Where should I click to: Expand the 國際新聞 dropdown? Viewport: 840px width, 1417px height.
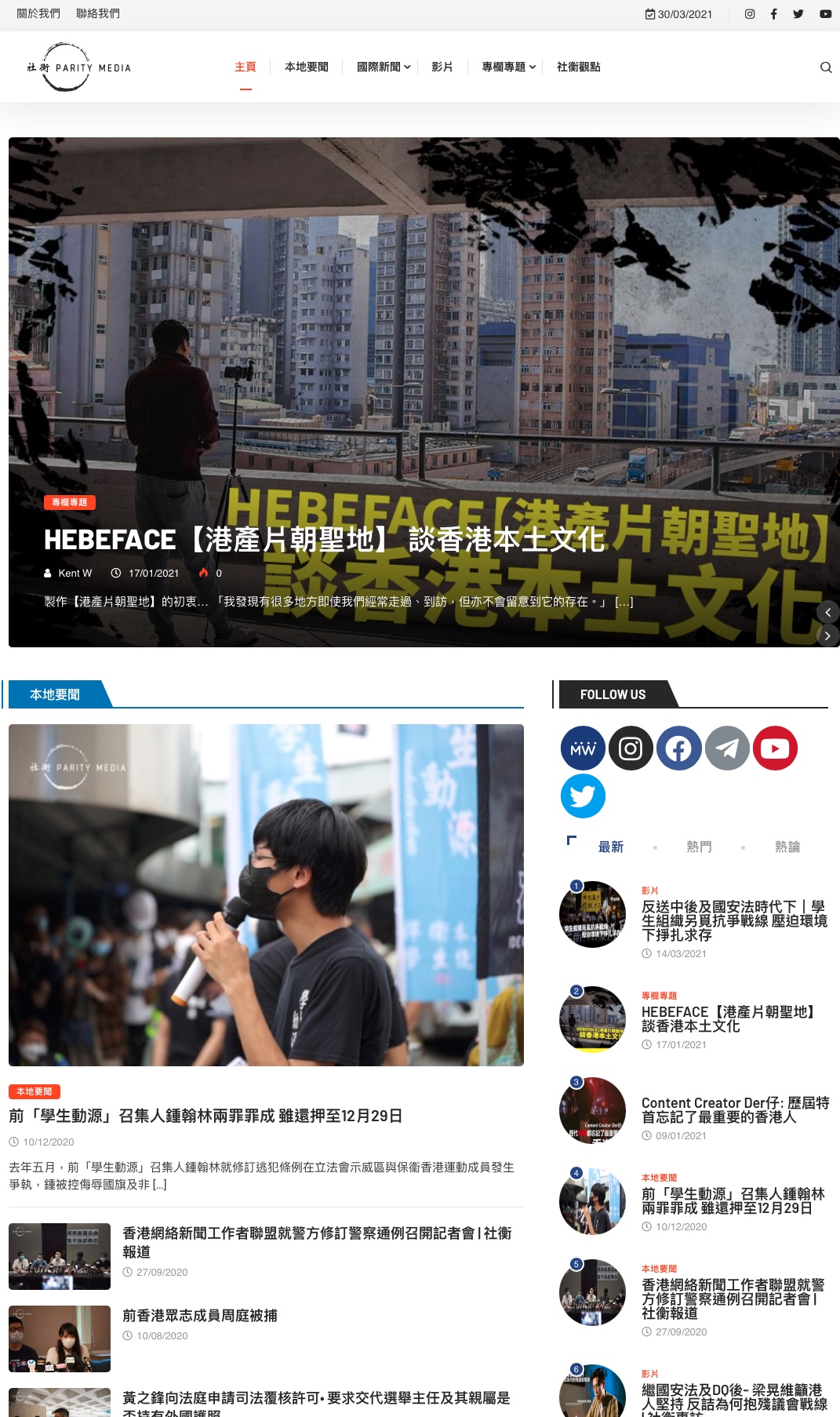[x=384, y=67]
